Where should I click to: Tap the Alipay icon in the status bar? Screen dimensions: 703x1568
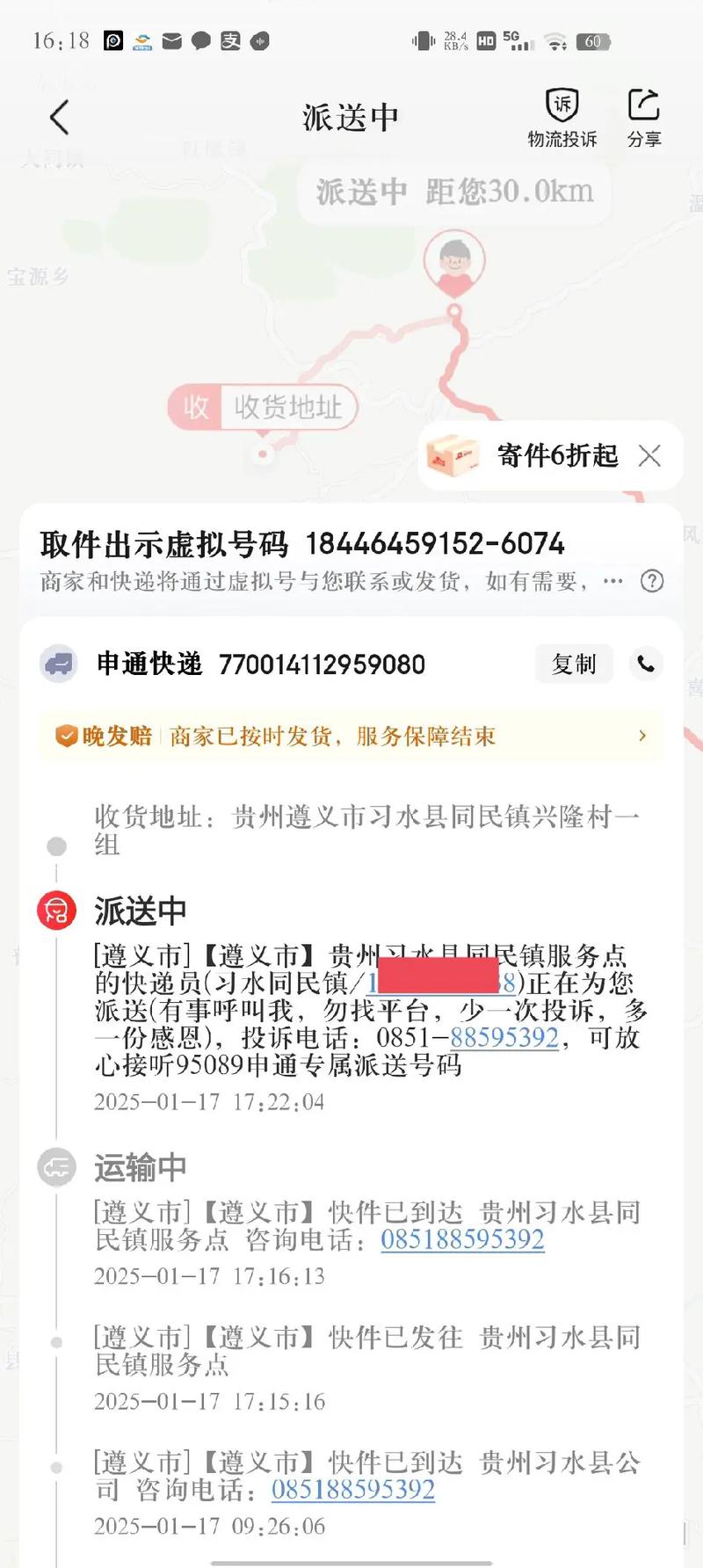click(230, 41)
